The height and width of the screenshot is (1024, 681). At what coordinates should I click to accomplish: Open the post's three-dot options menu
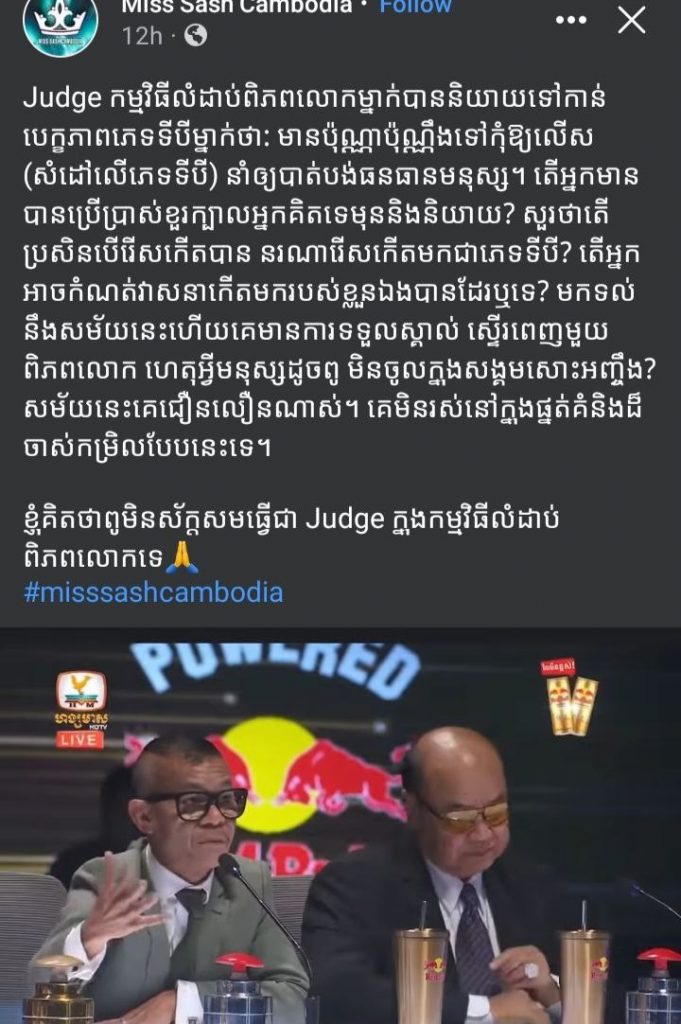pyautogui.click(x=571, y=20)
